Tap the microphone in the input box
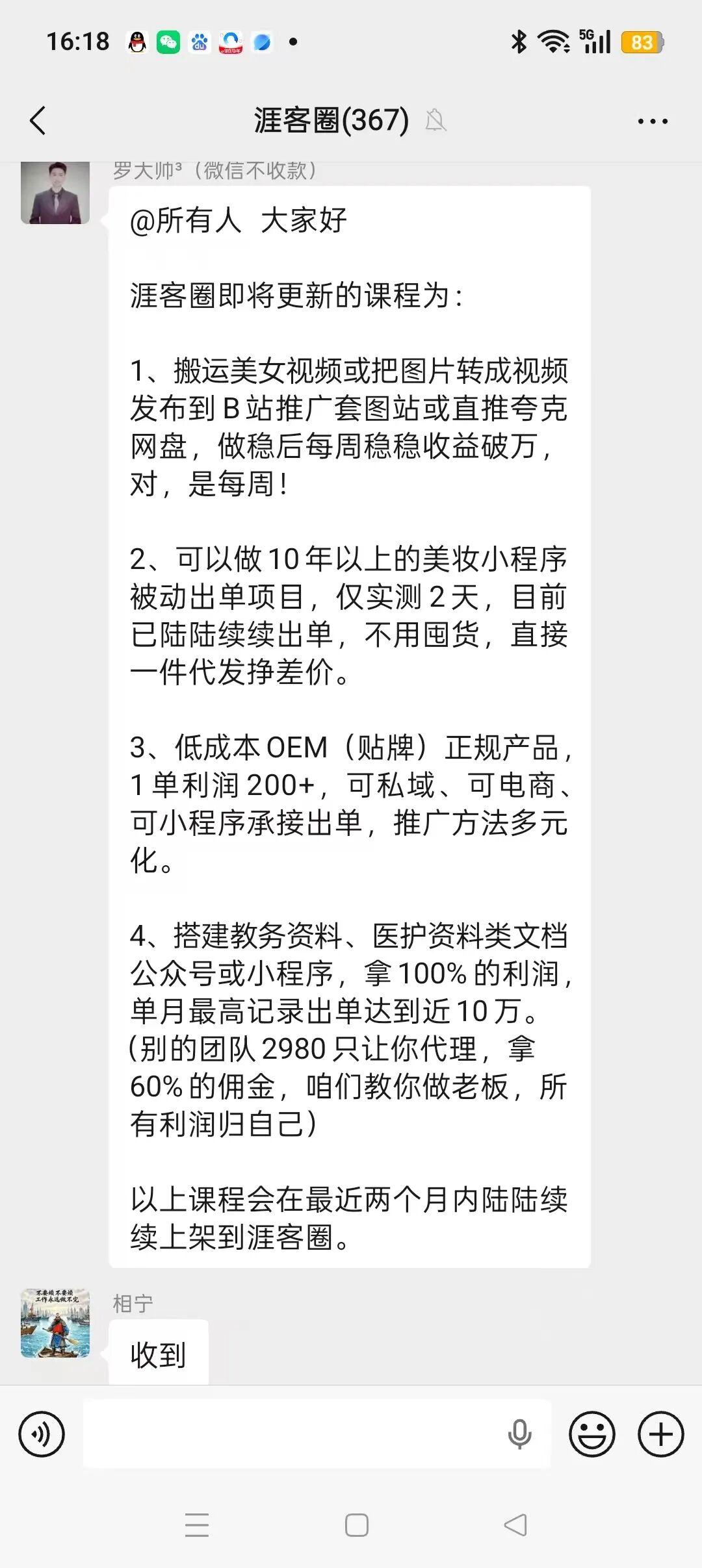 519,1434
